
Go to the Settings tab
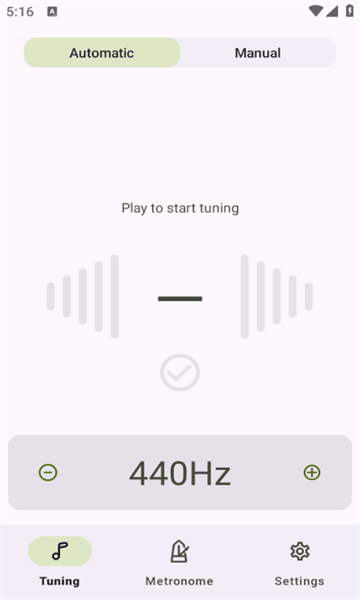(x=300, y=563)
